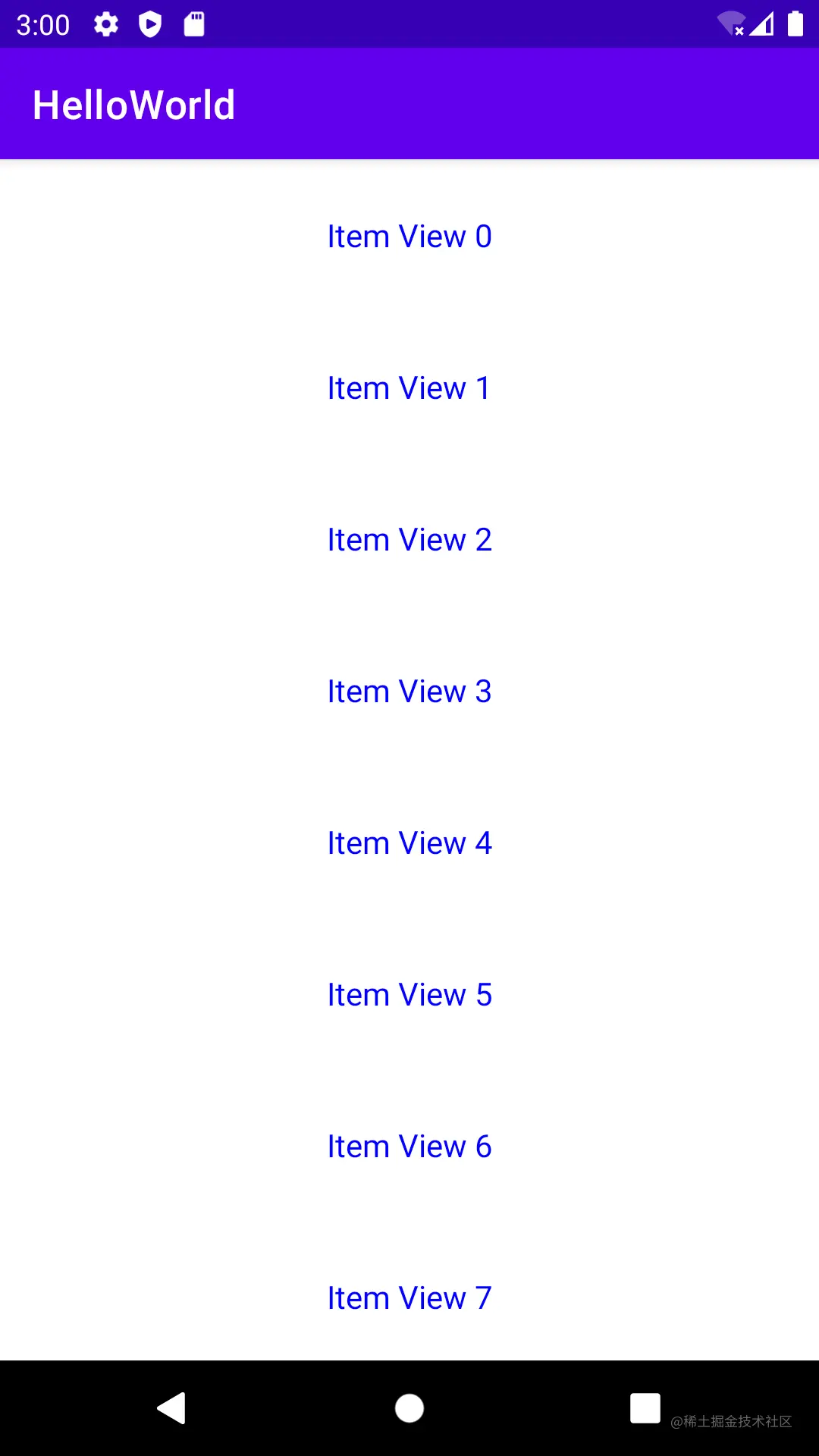Select the cellular signal icon
This screenshot has height=1456, width=819.
(x=762, y=24)
